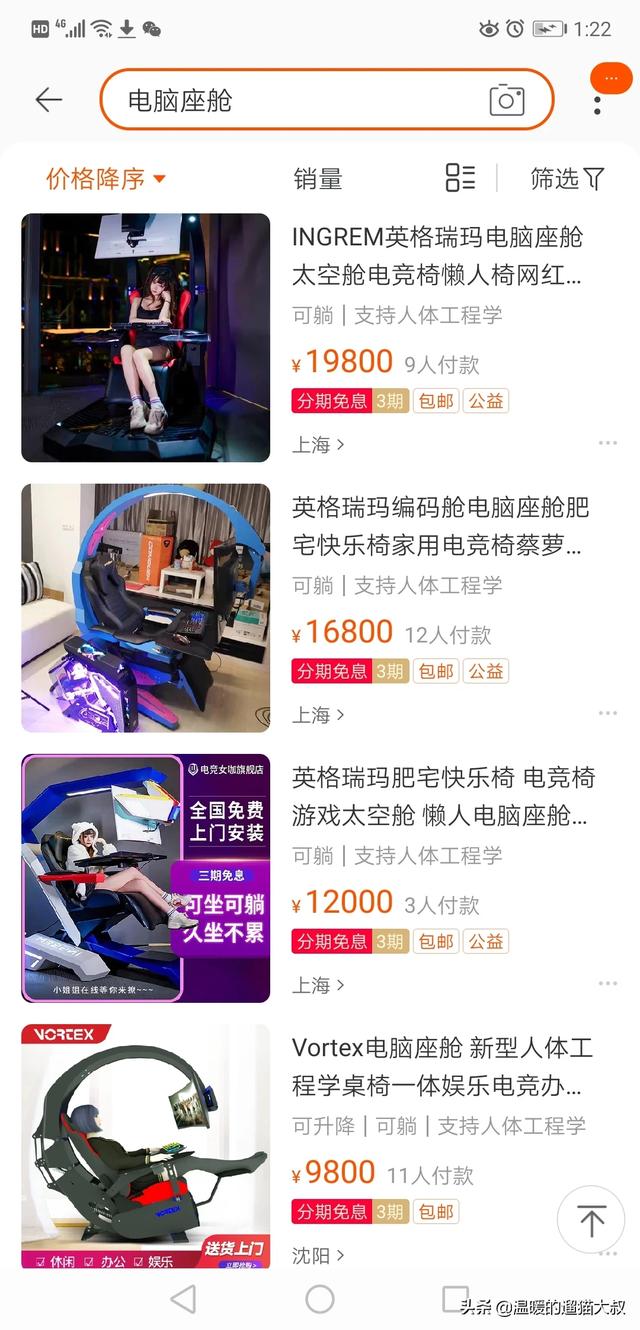Image resolution: width=640 pixels, height=1330 pixels.
Task: Open the INGREM英格瑞玛 ¥19800 product
Action: (x=437, y=253)
